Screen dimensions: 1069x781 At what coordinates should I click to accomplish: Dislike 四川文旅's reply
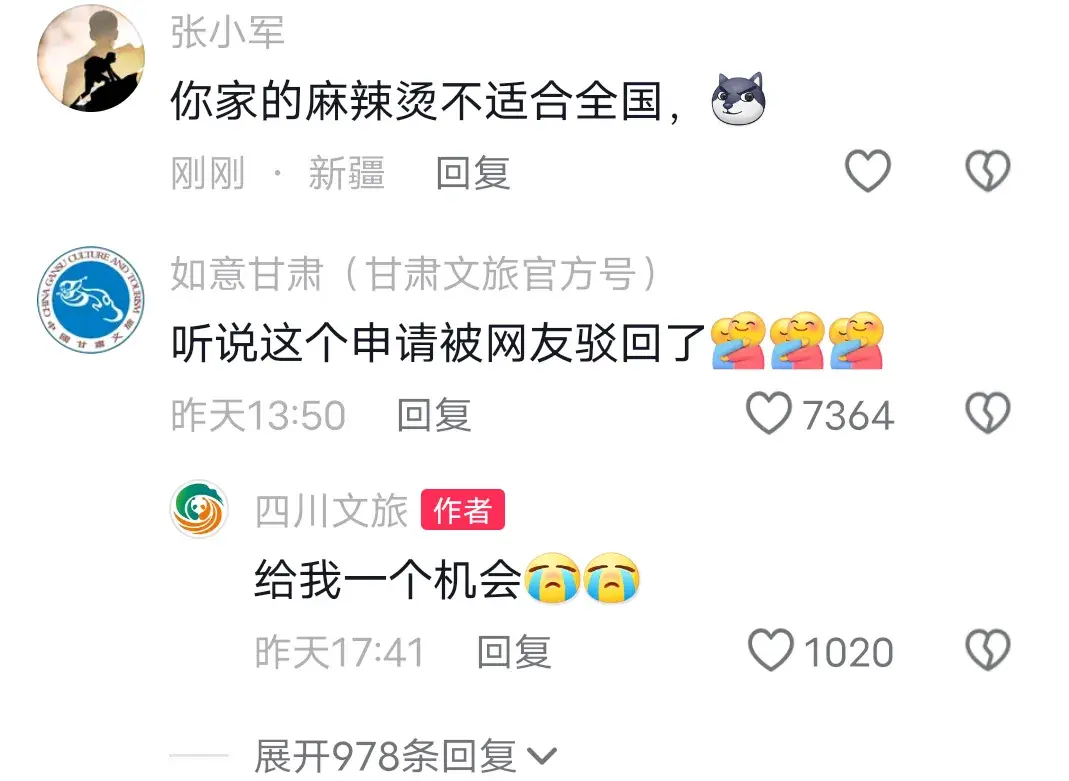pyautogui.click(x=988, y=652)
